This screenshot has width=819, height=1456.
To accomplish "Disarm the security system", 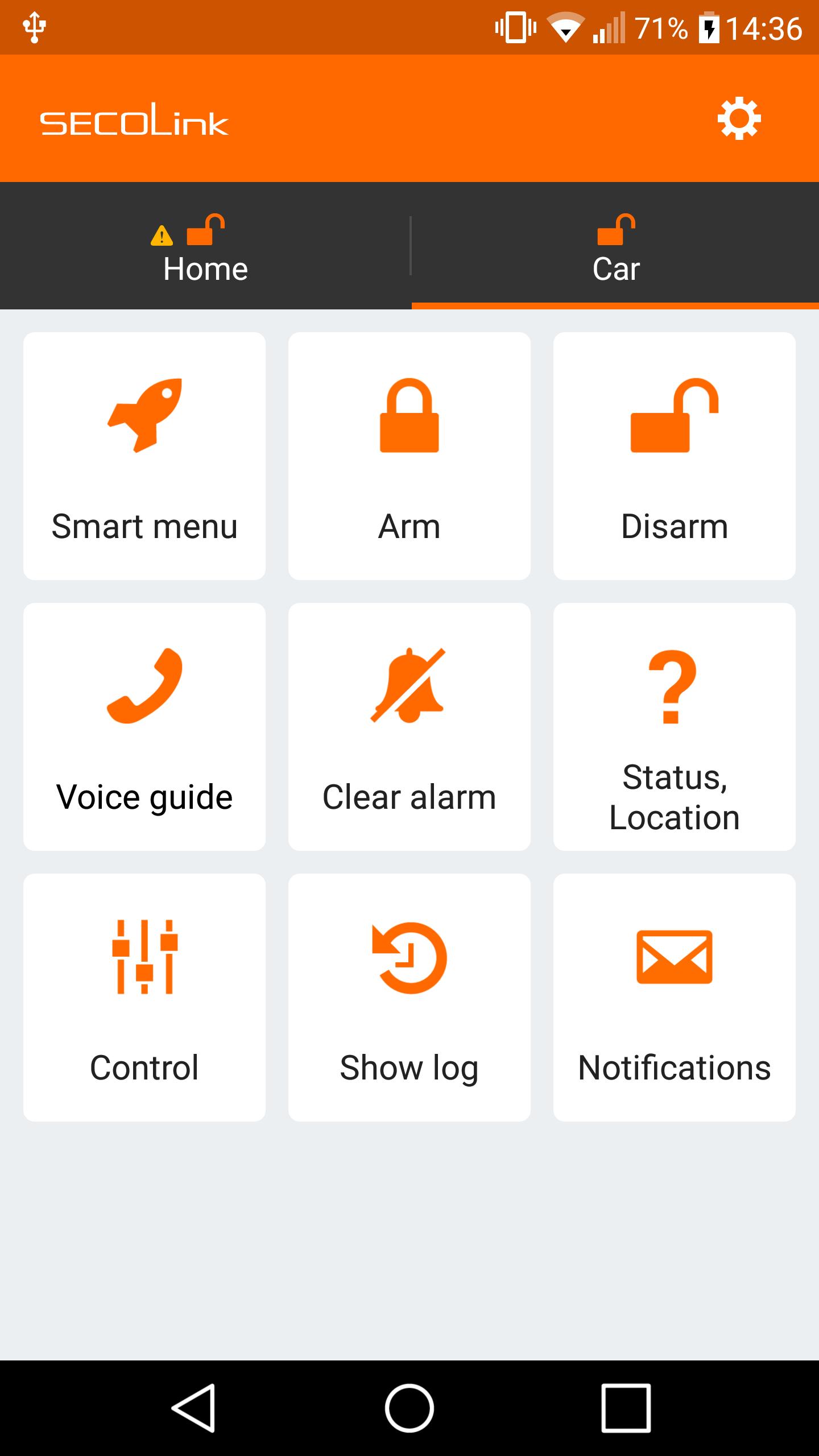I will click(x=675, y=456).
